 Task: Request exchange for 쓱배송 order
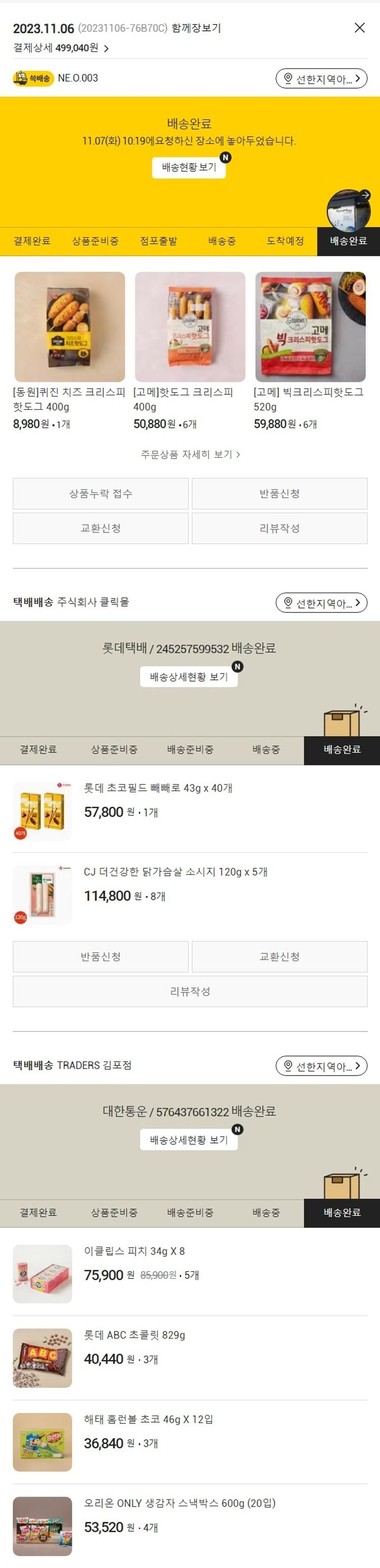100,528
